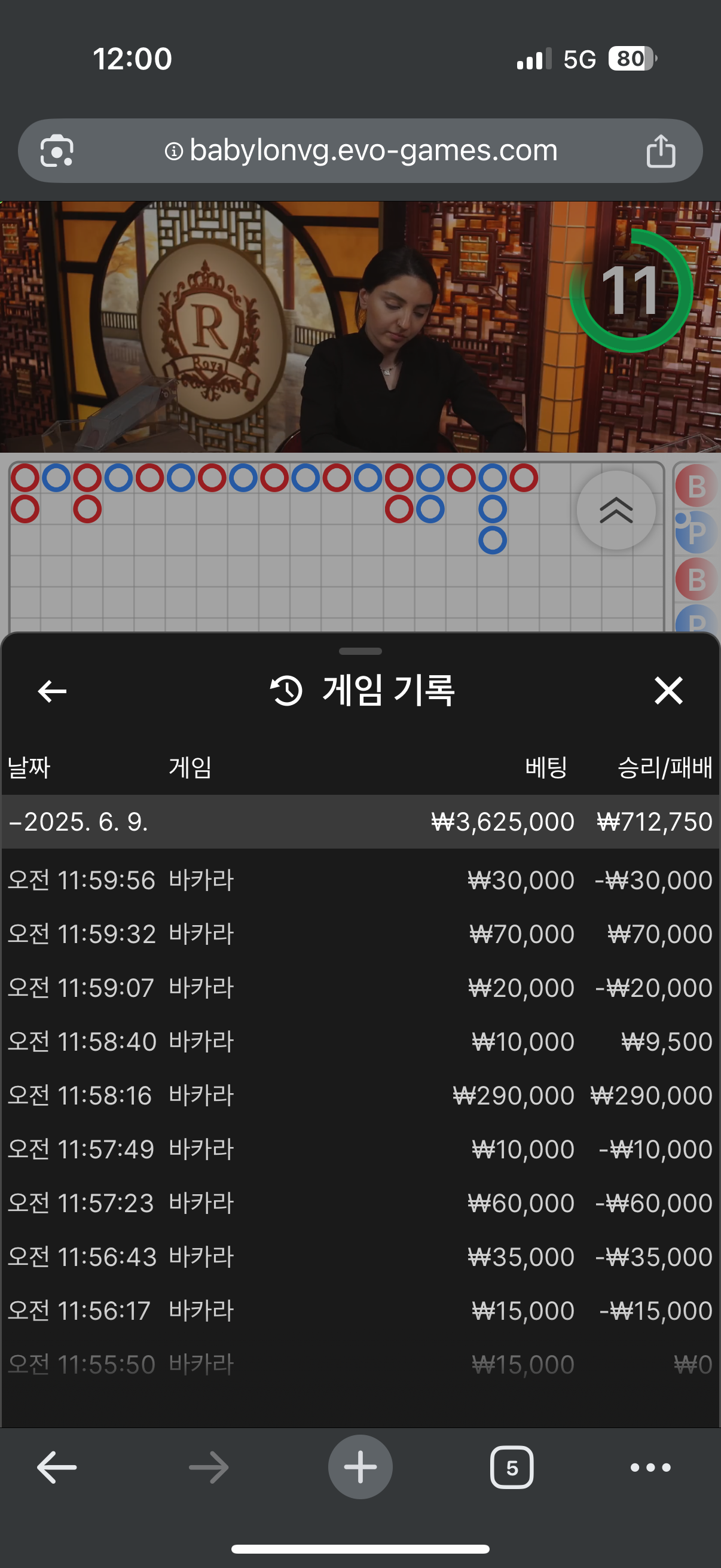
Task: Open the 오전 11:56:43 바카라 record
Action: click(359, 1256)
